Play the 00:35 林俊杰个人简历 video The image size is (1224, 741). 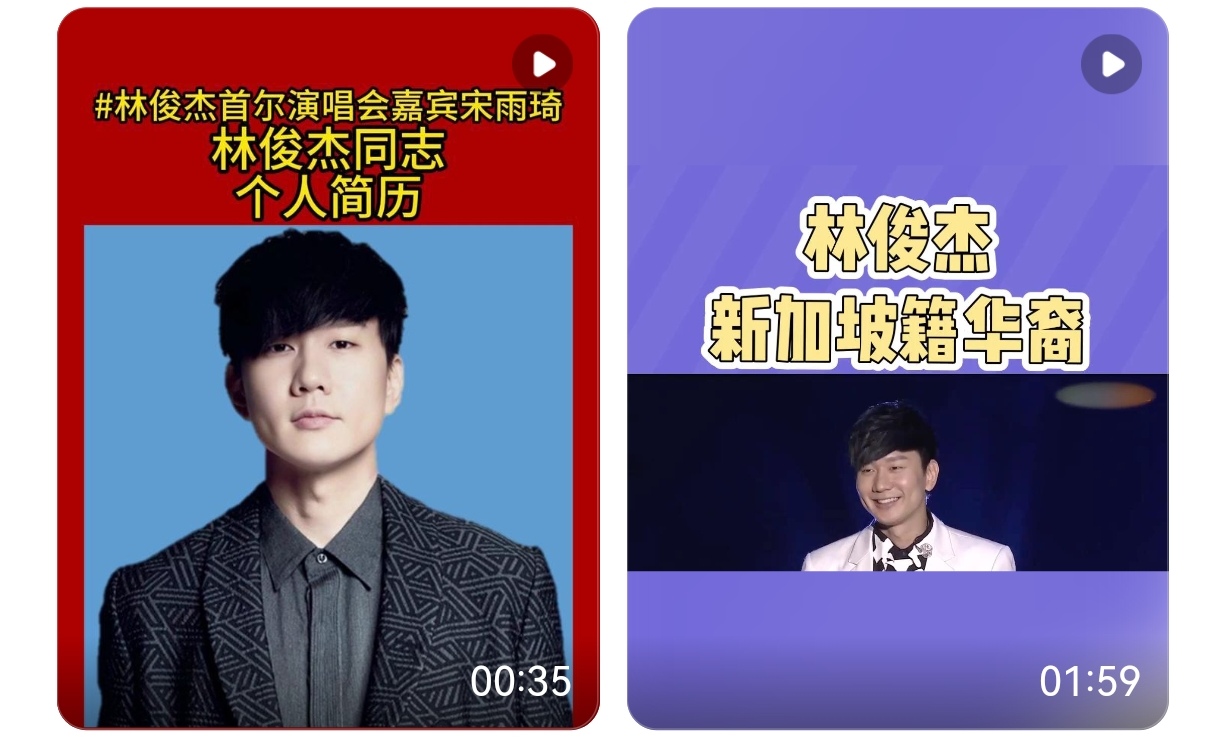(x=543, y=65)
